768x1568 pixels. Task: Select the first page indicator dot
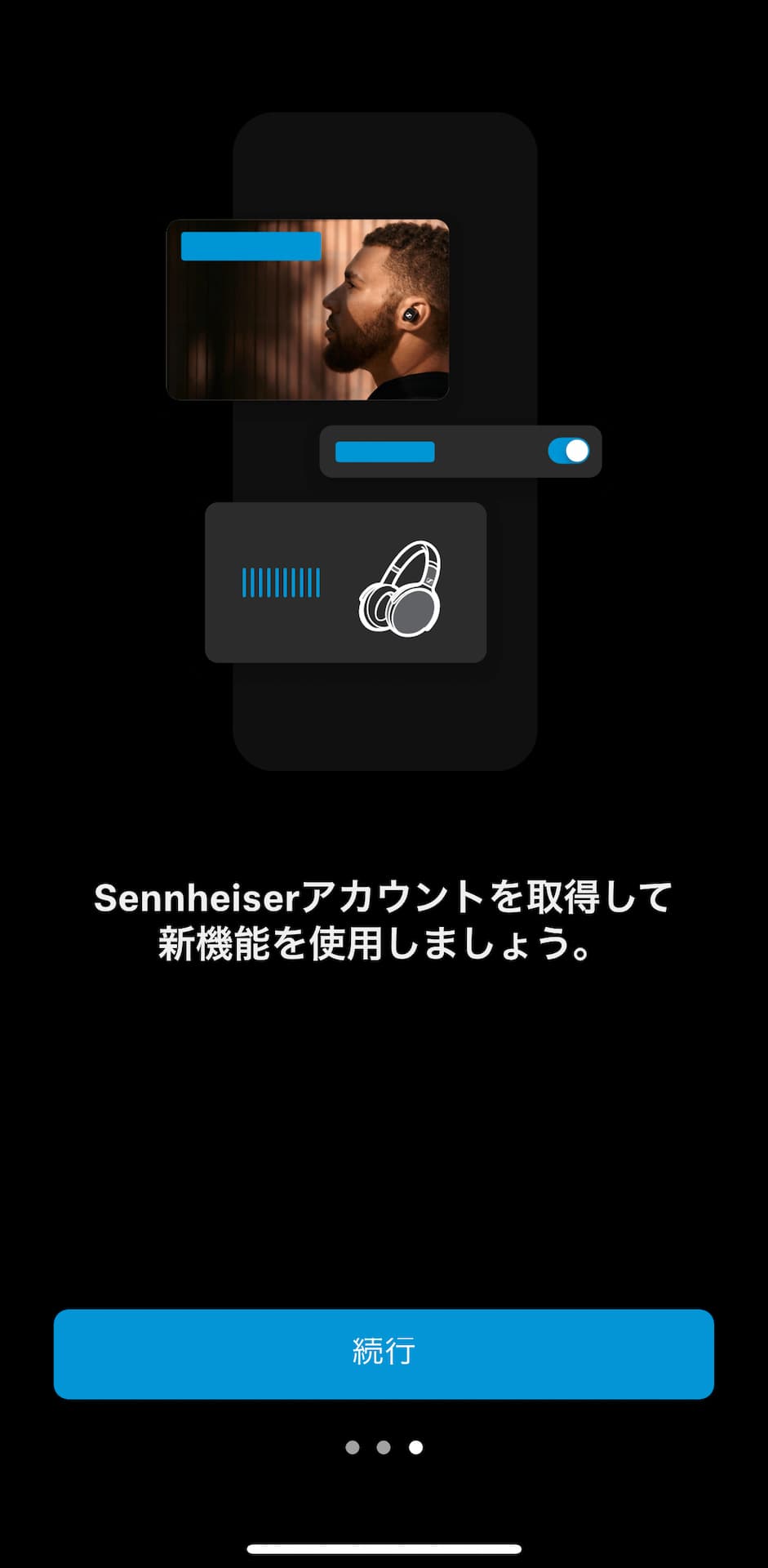pos(353,1447)
